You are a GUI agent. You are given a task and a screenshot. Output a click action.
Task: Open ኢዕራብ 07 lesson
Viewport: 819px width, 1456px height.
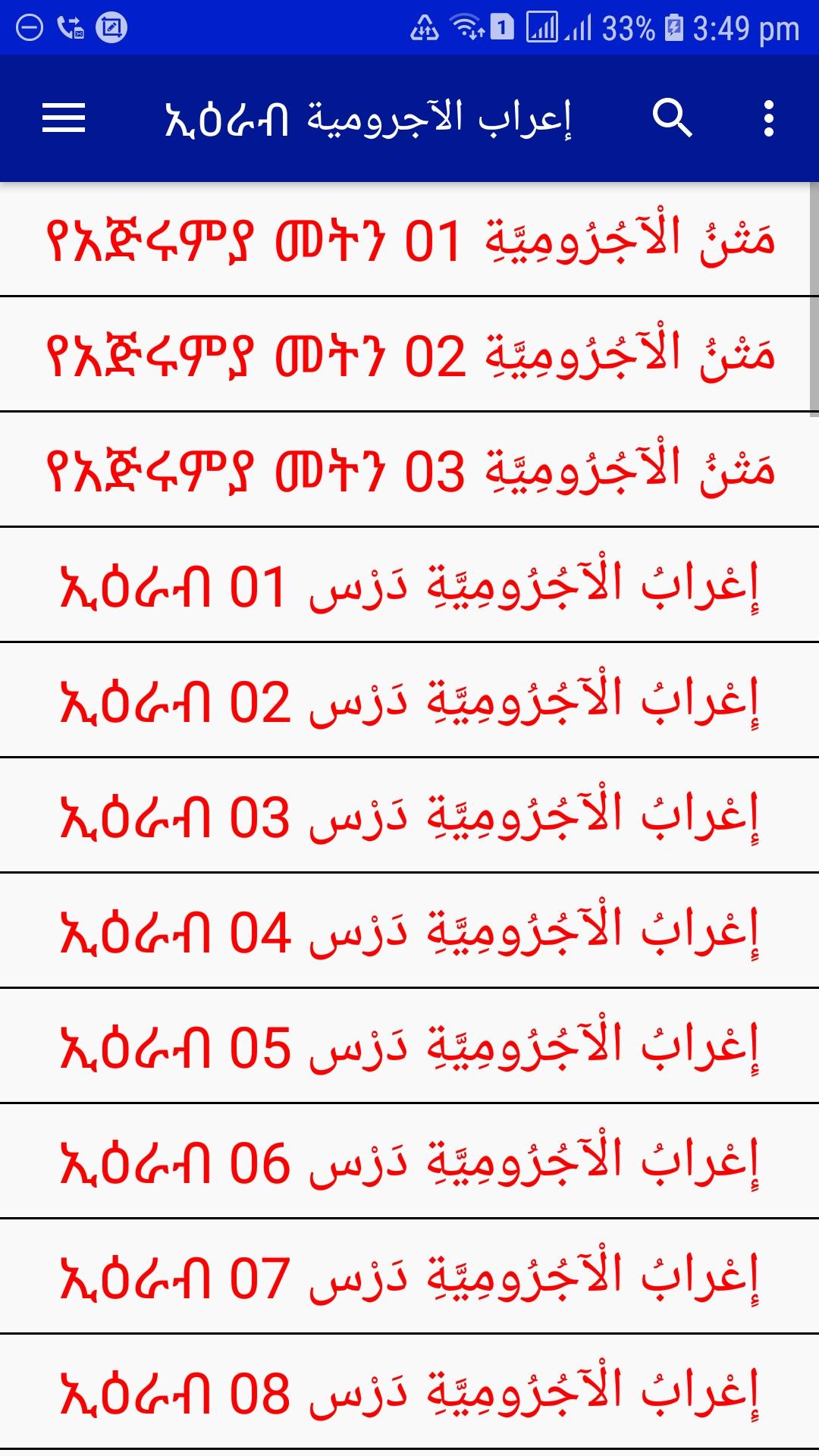pos(409,1276)
